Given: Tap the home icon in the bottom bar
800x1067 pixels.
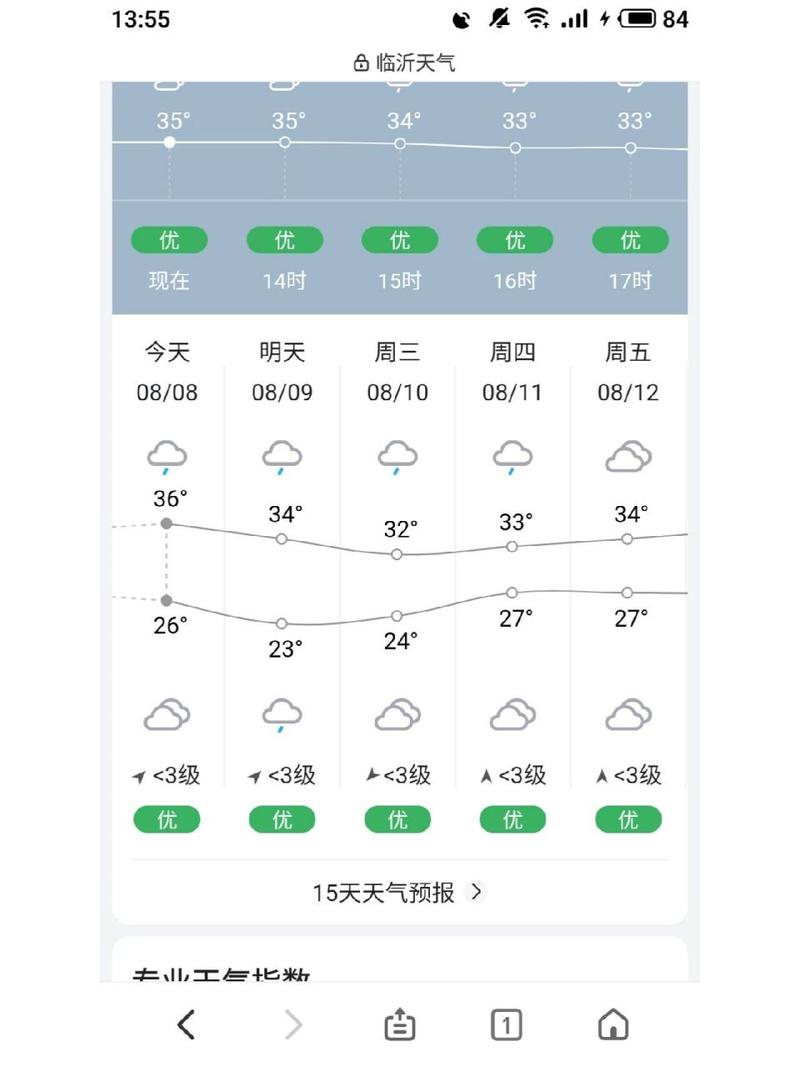Looking at the screenshot, I should coord(613,1024).
